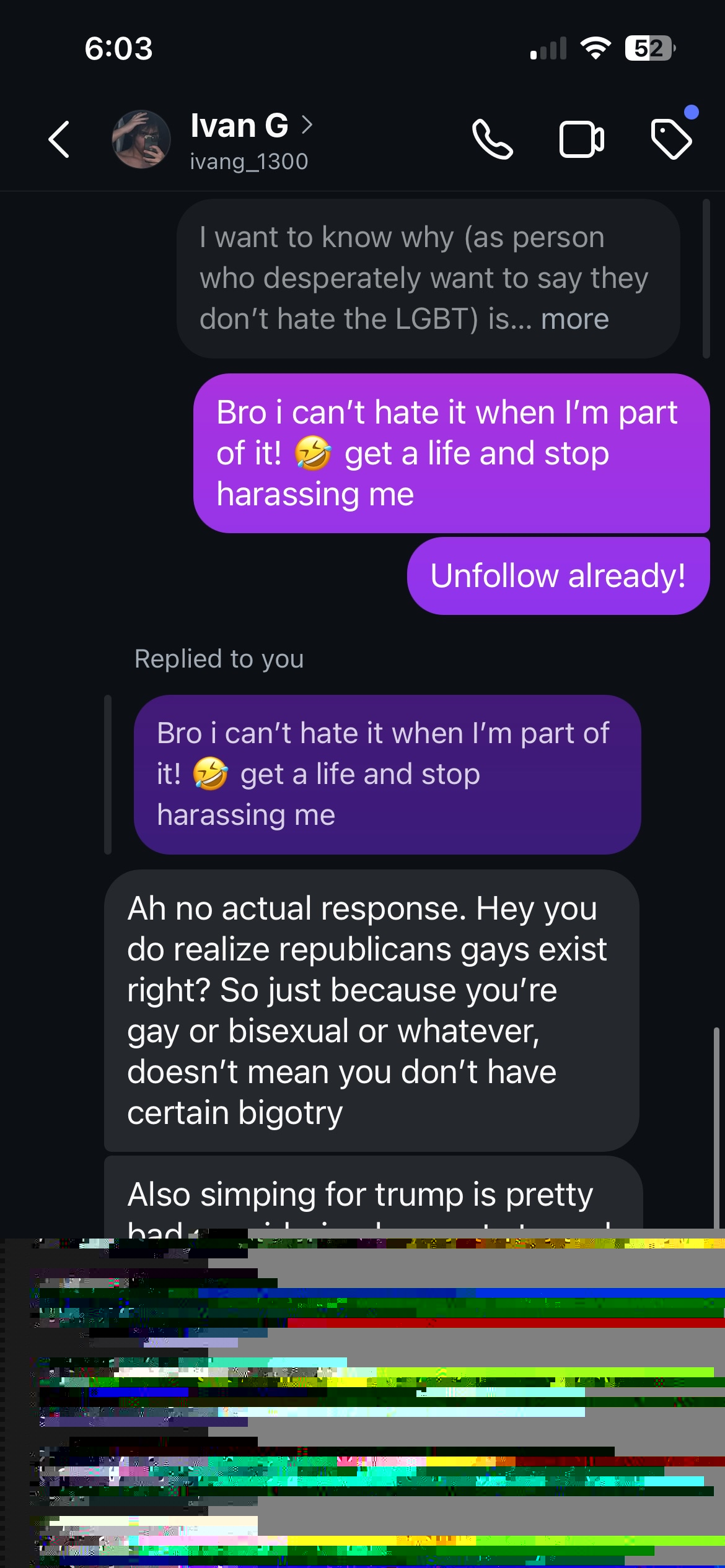
Task: Go back to the messages list
Action: [59, 139]
